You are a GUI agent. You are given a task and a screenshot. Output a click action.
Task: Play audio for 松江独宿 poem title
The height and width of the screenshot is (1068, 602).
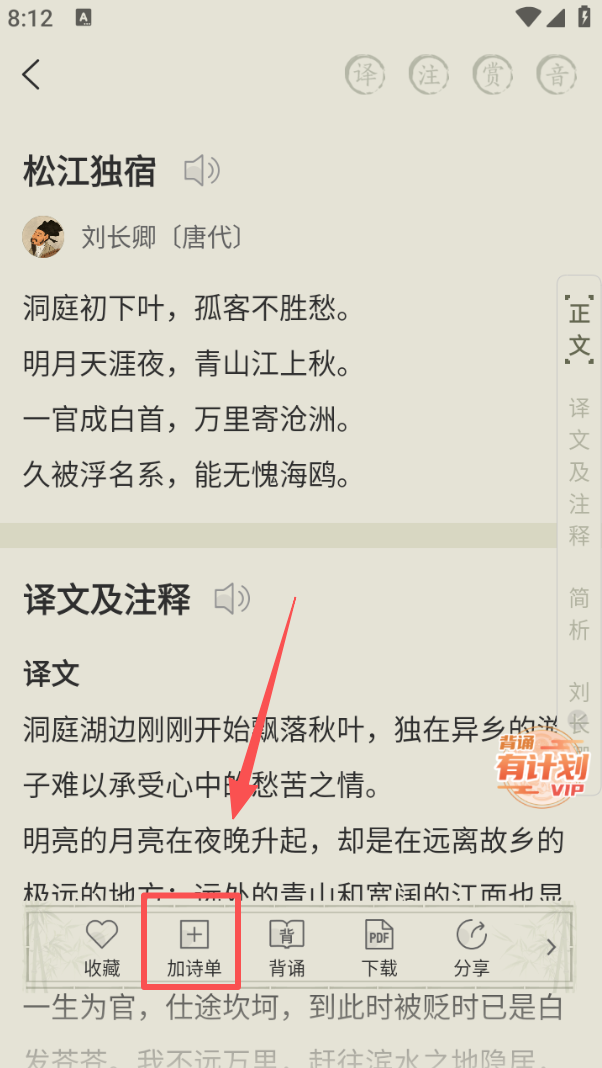click(202, 171)
